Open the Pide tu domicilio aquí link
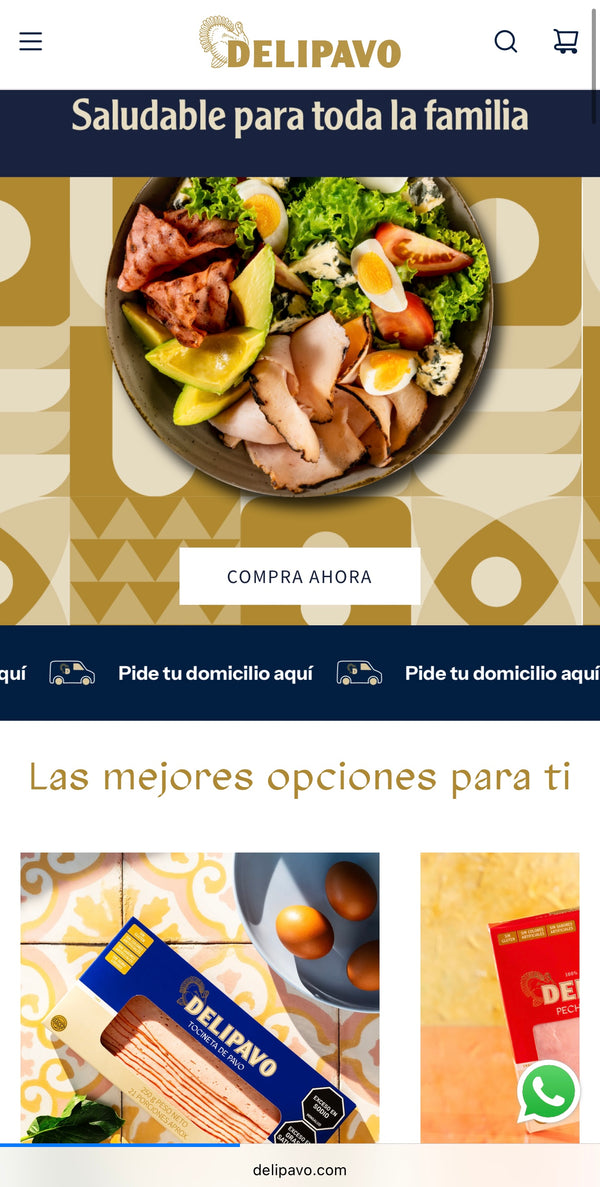 tap(215, 673)
